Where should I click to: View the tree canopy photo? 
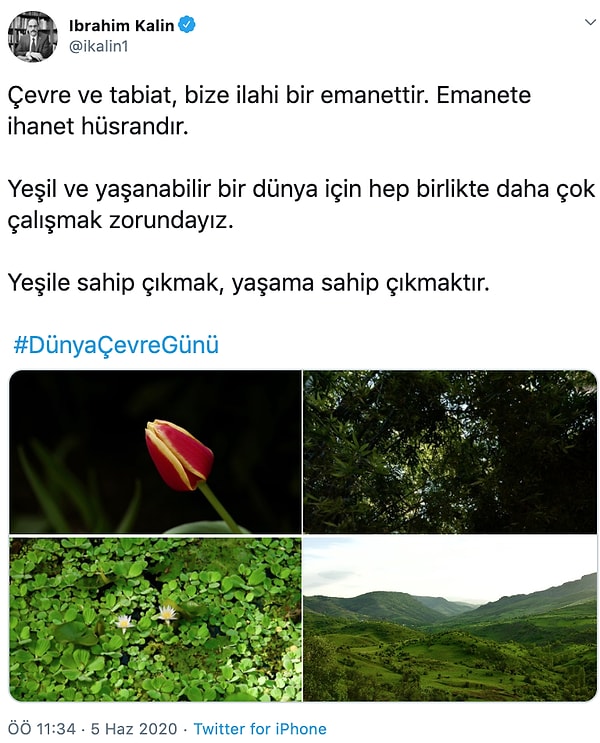[x=450, y=452]
